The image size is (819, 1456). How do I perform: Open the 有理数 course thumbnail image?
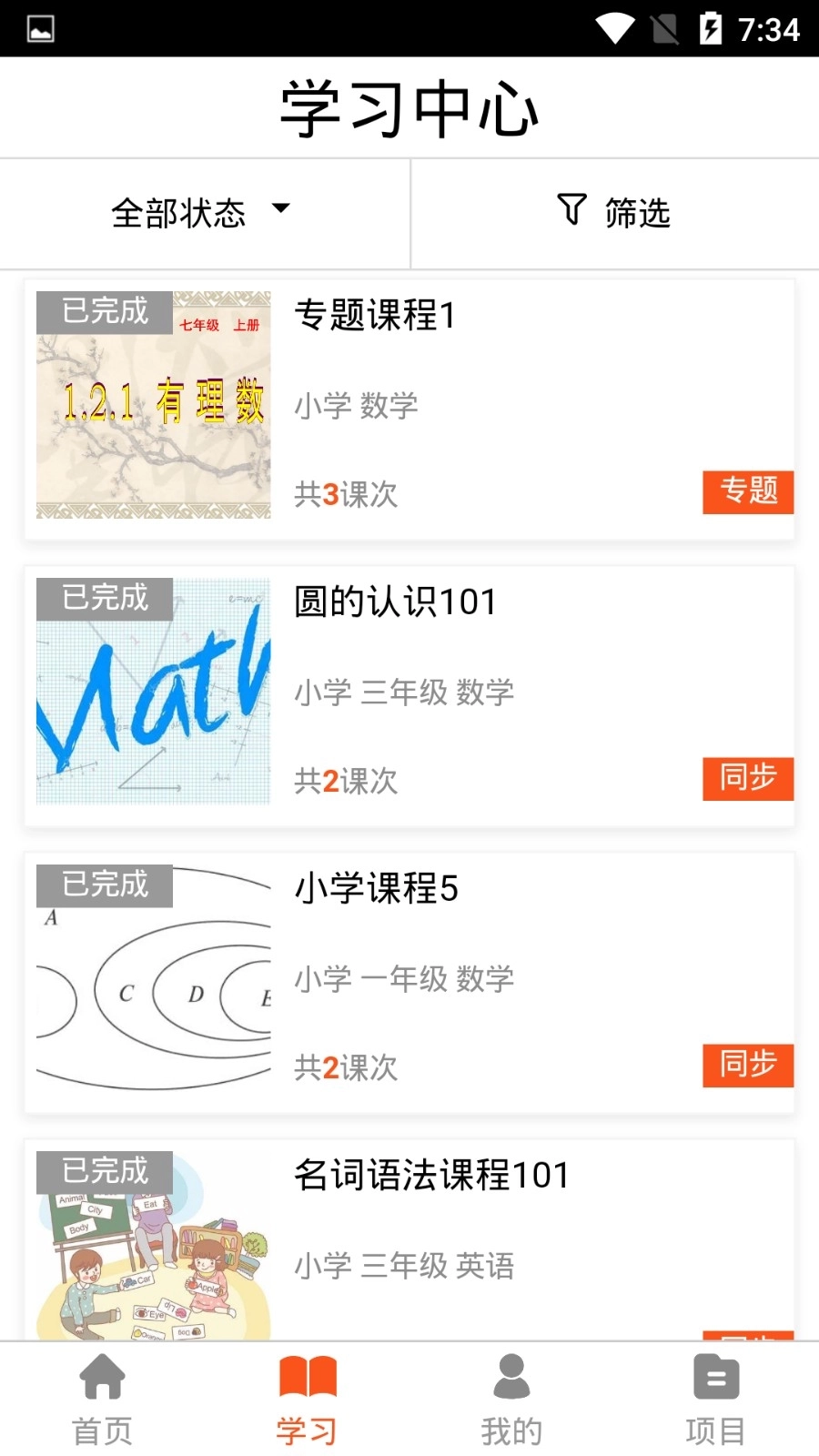[153, 404]
